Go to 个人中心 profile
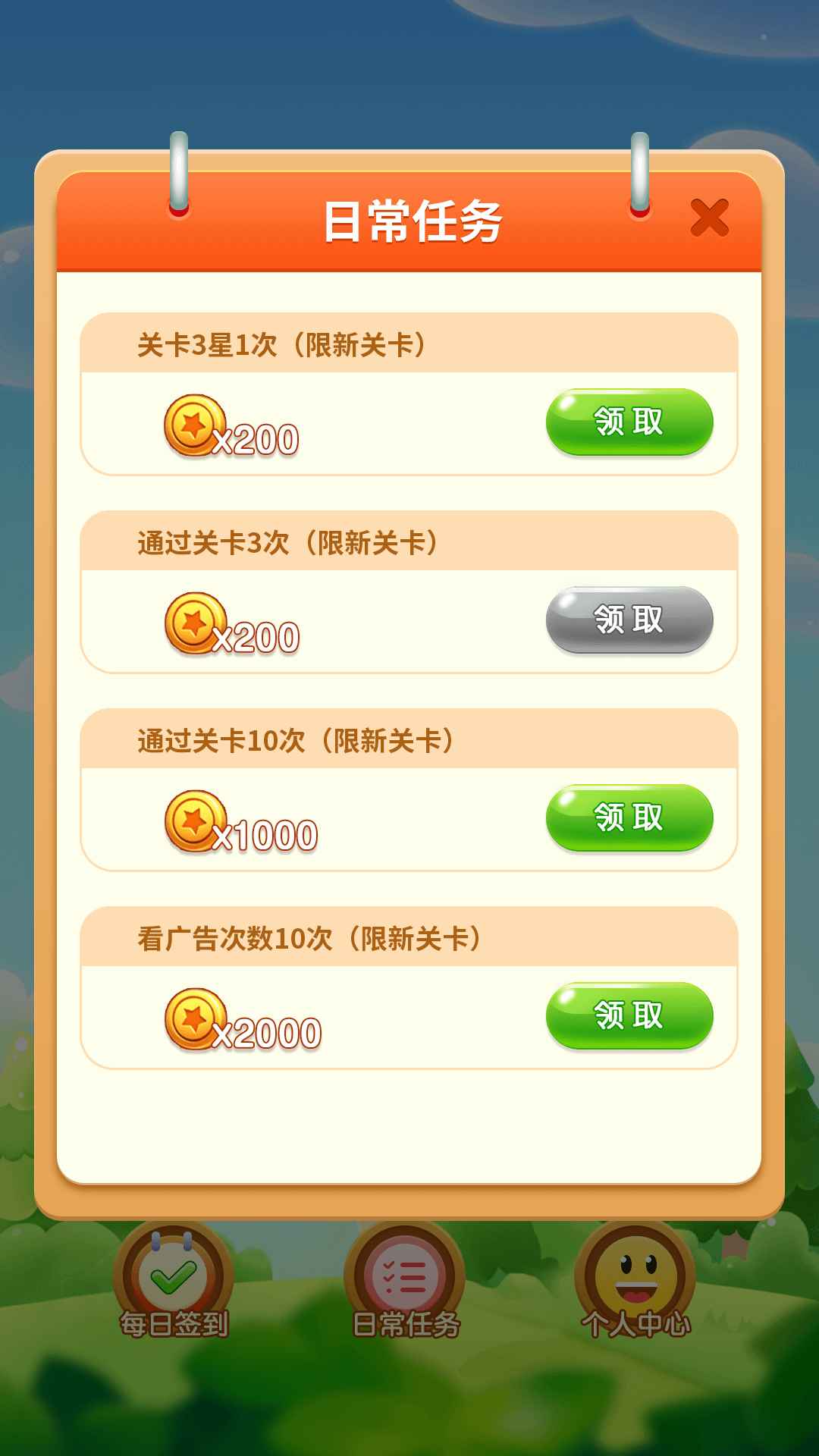 point(635,1282)
